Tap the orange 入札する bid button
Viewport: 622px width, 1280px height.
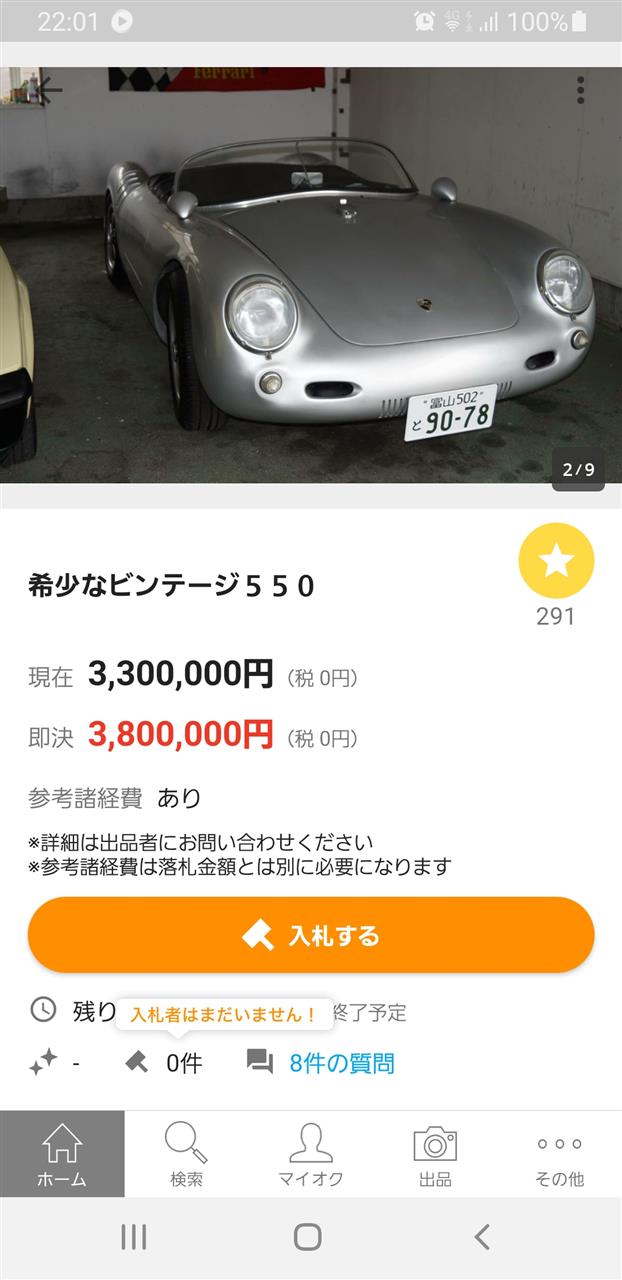point(311,935)
